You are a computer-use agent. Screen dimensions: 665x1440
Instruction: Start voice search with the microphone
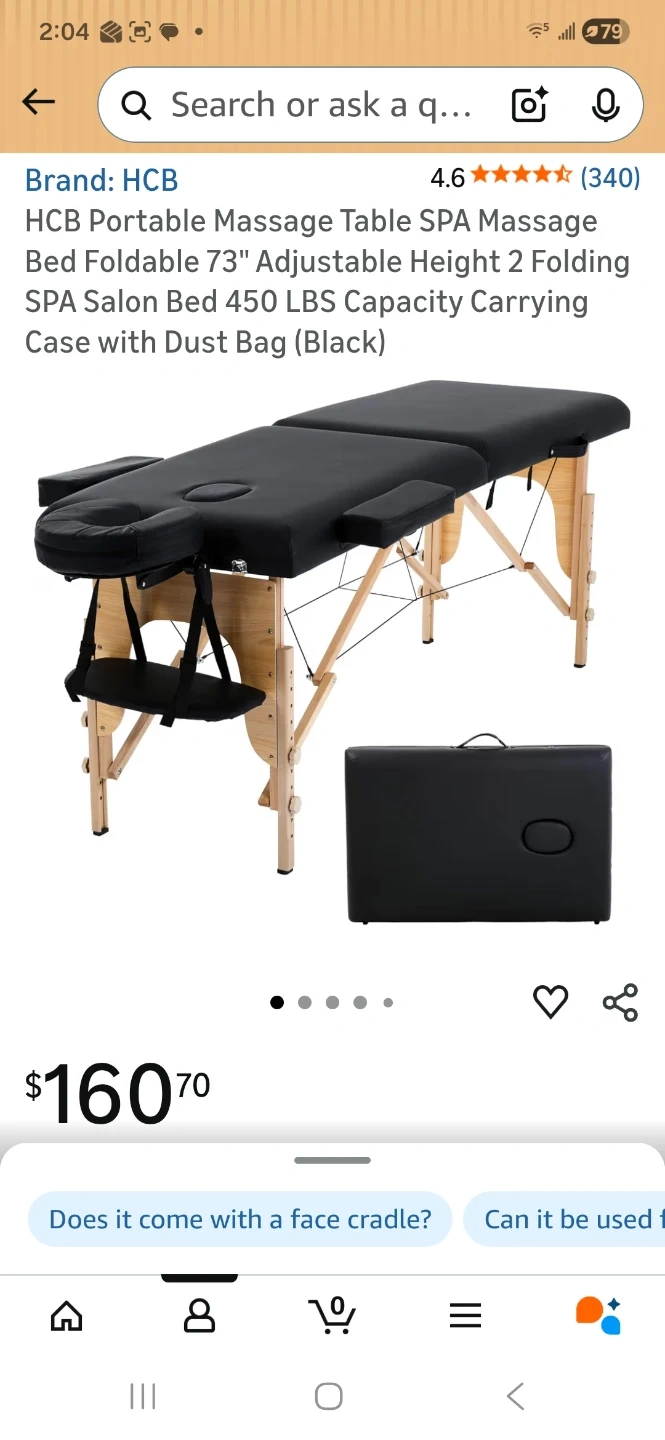tap(605, 105)
